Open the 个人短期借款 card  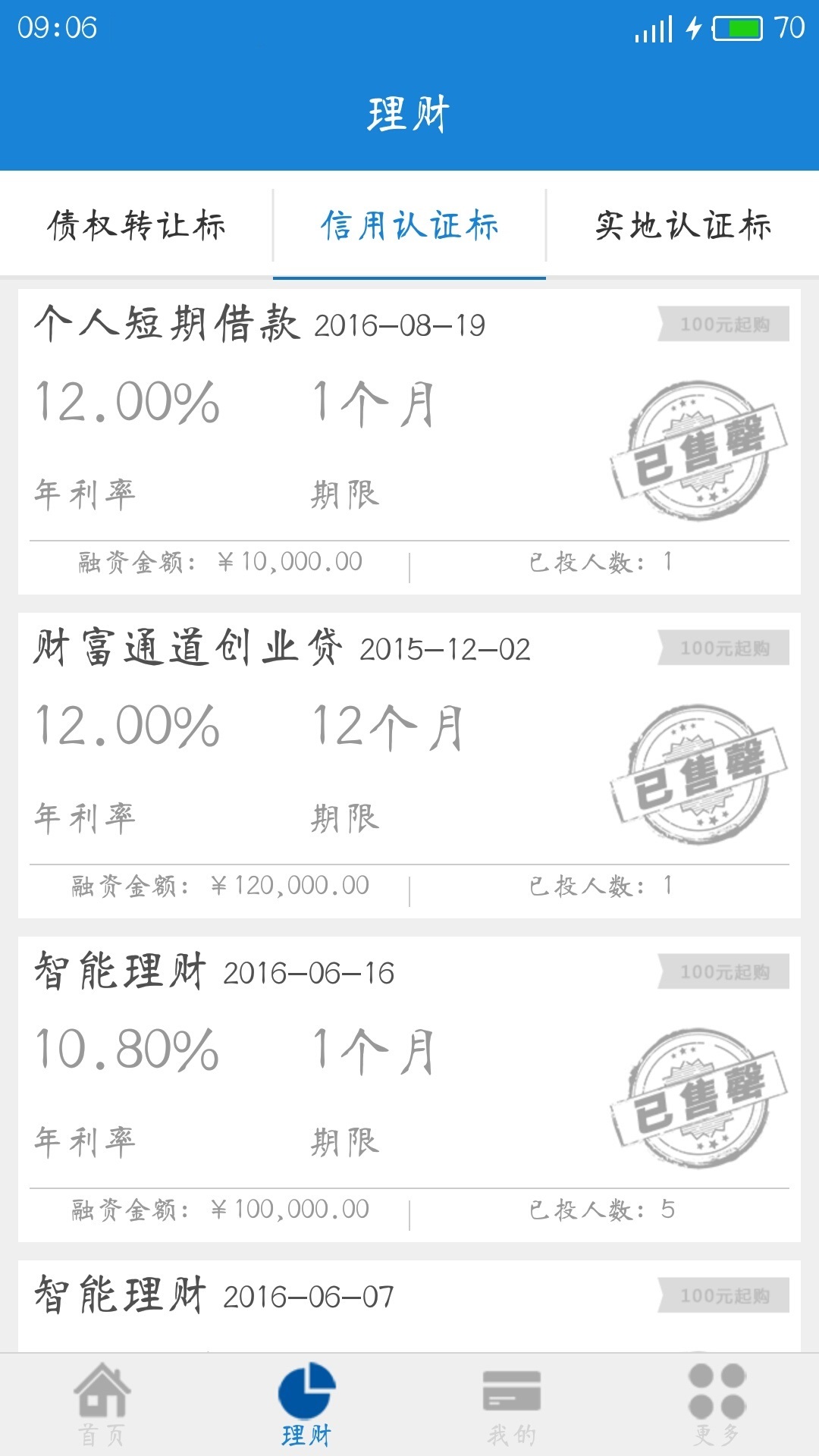point(409,441)
